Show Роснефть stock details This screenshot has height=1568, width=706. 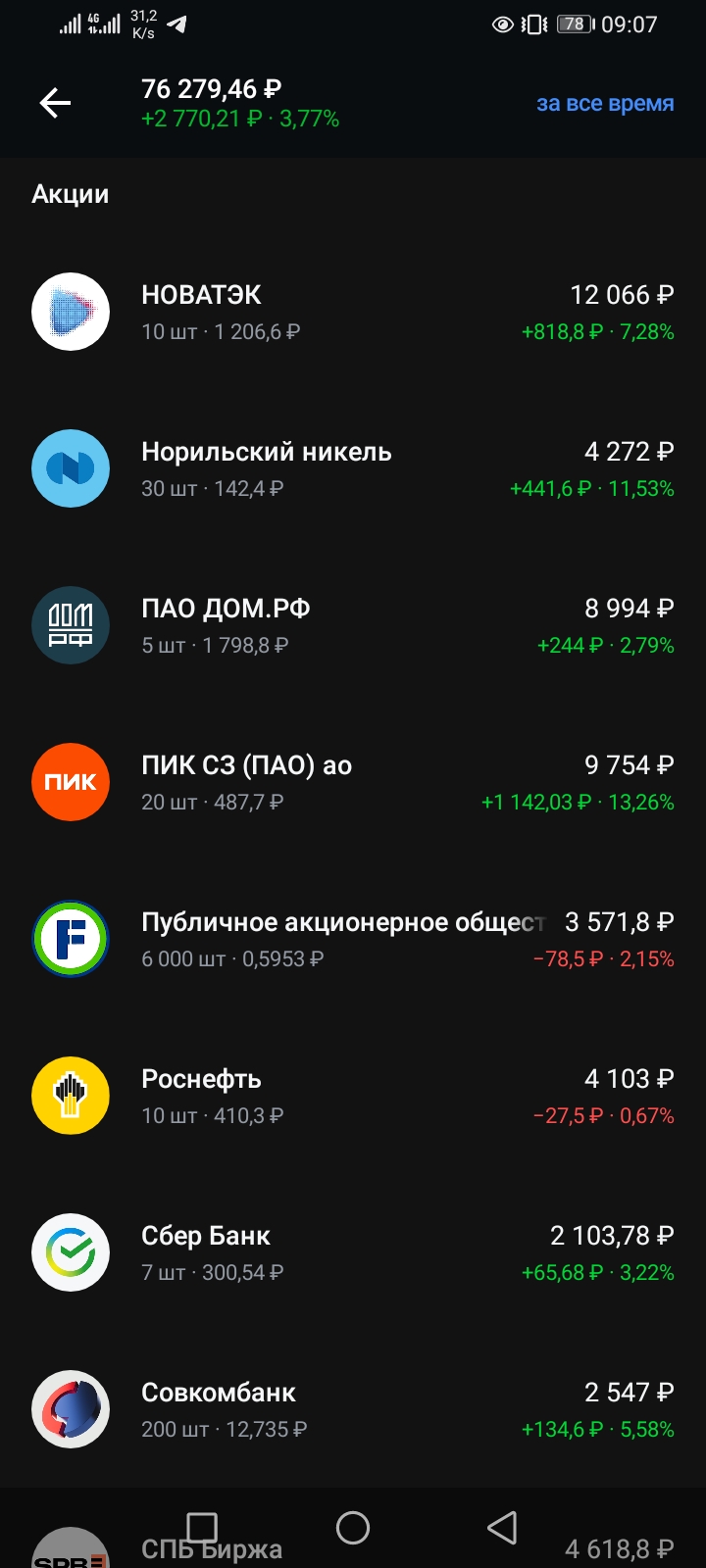(x=353, y=1097)
